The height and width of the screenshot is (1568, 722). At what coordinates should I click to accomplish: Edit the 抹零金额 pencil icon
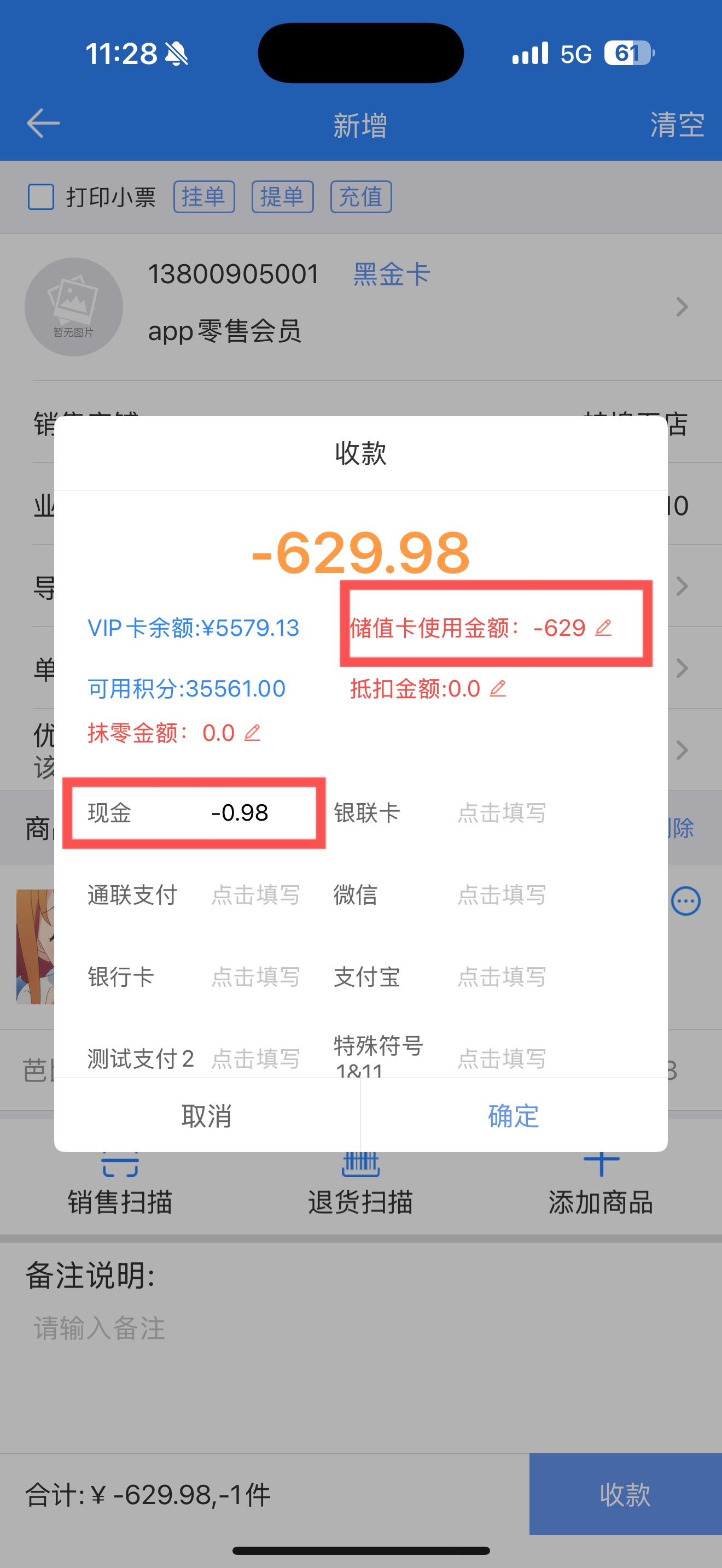252,733
